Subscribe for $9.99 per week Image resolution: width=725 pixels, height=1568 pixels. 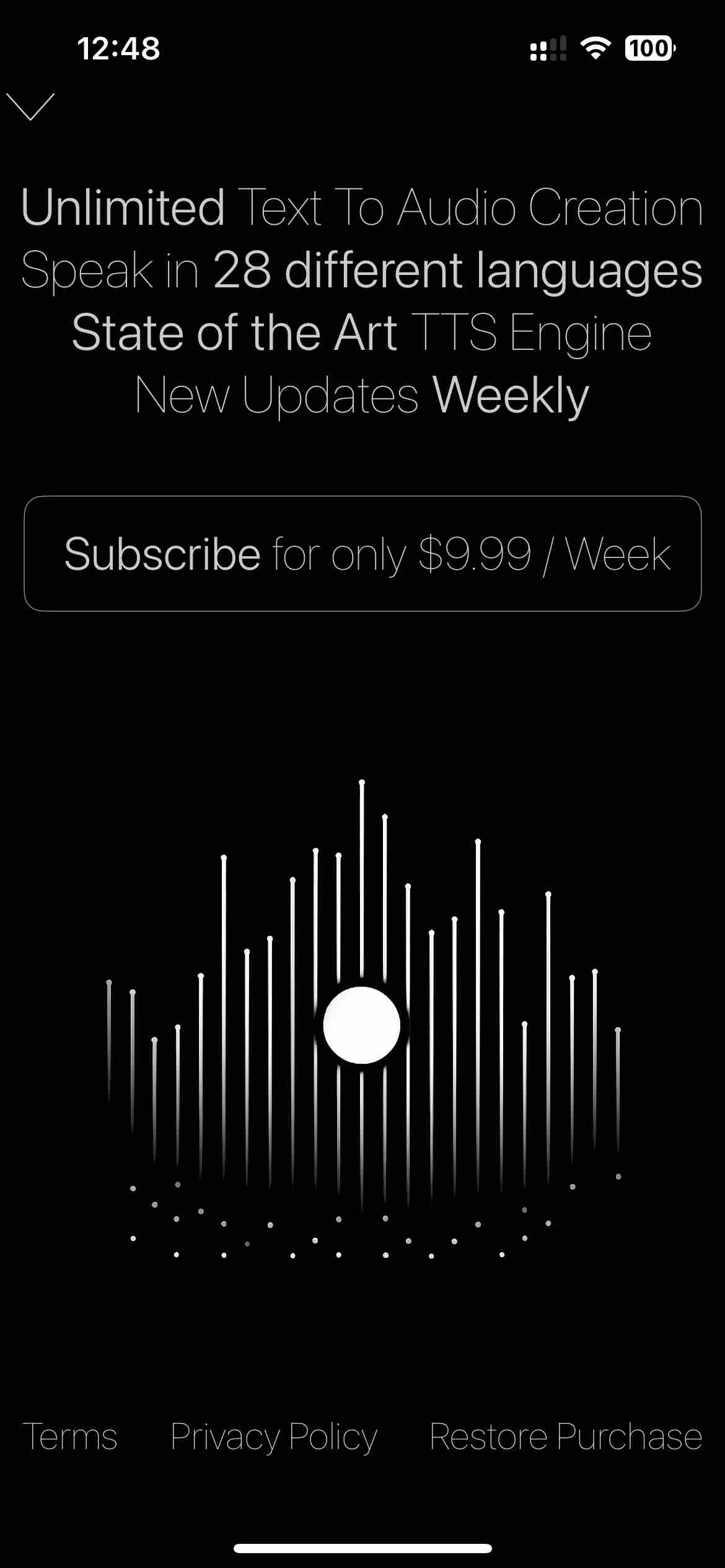(x=362, y=554)
